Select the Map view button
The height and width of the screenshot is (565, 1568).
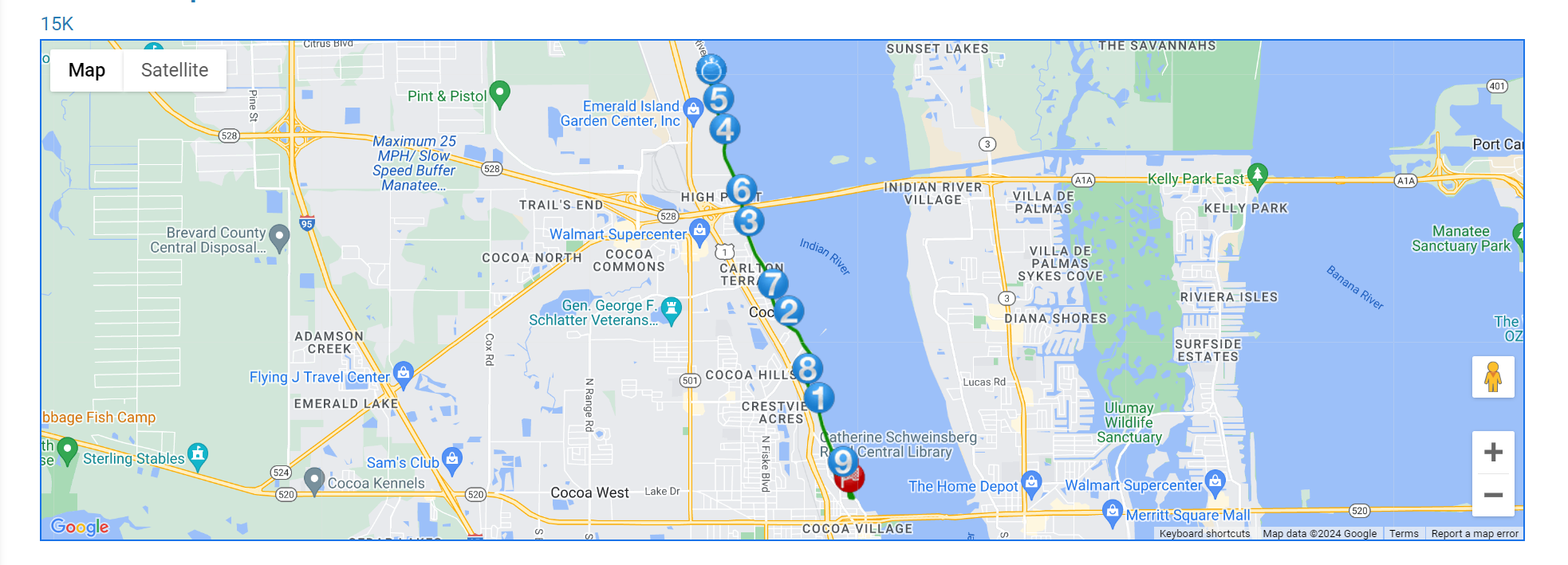point(86,70)
